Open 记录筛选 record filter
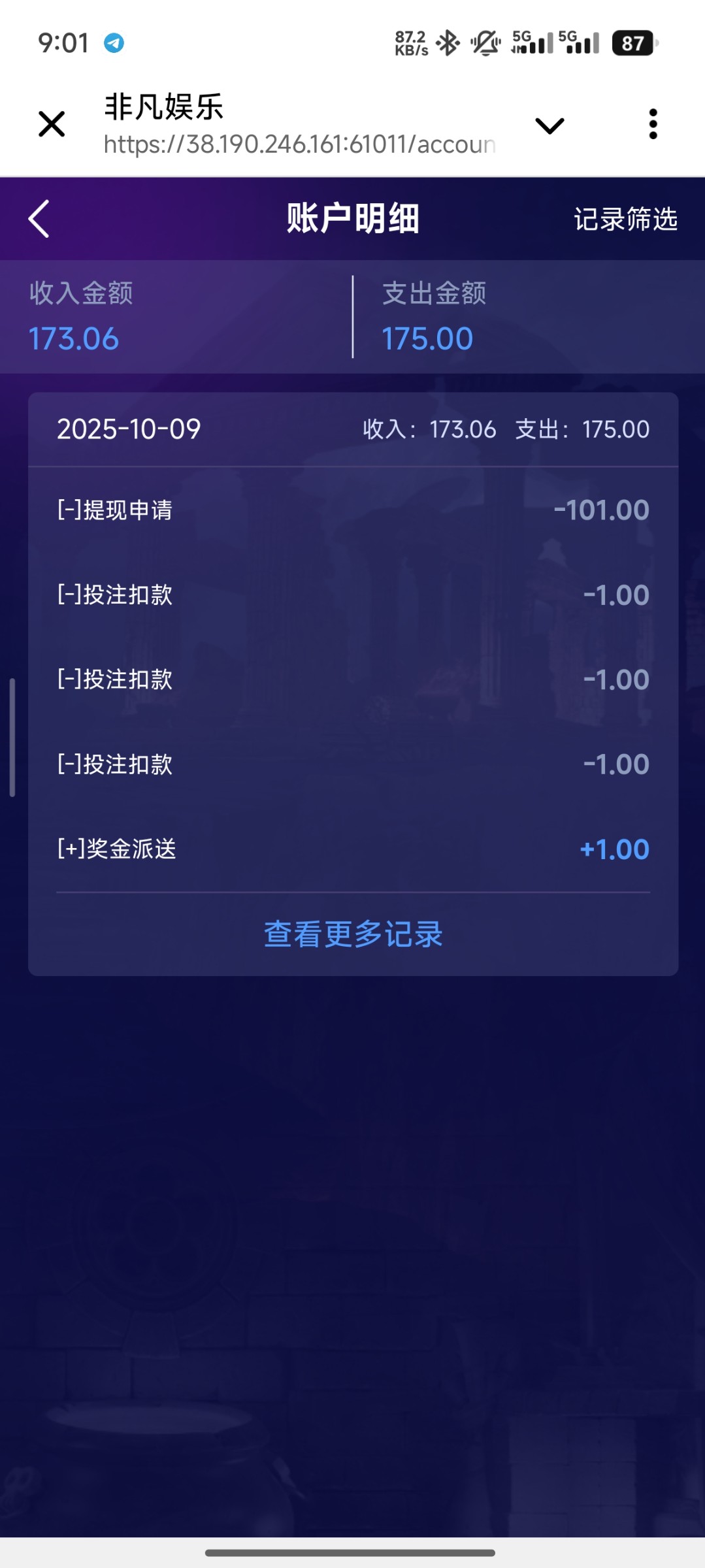705x1568 pixels. pos(625,220)
